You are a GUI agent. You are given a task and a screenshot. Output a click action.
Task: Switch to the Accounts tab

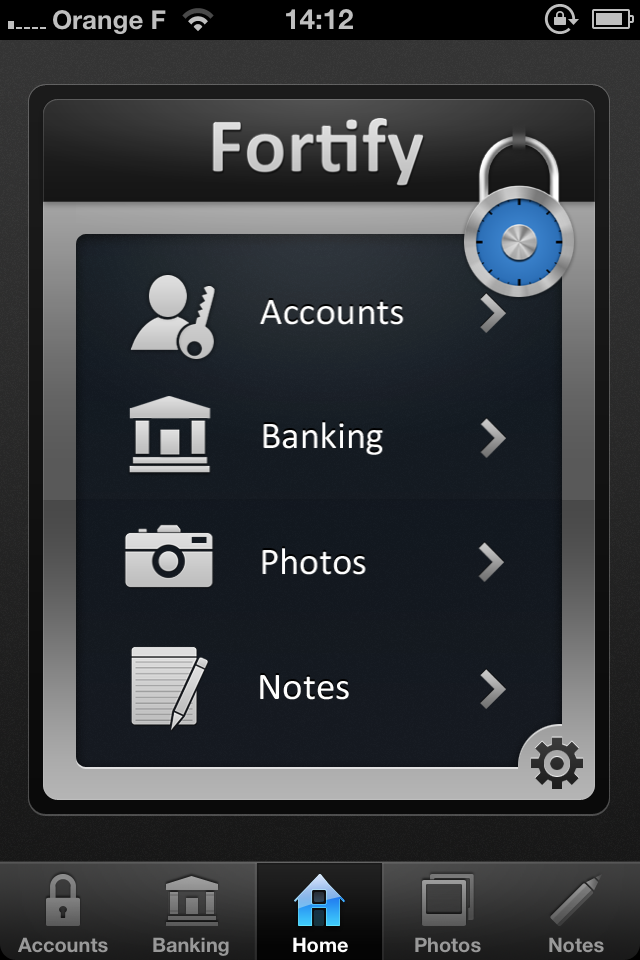tap(63, 912)
